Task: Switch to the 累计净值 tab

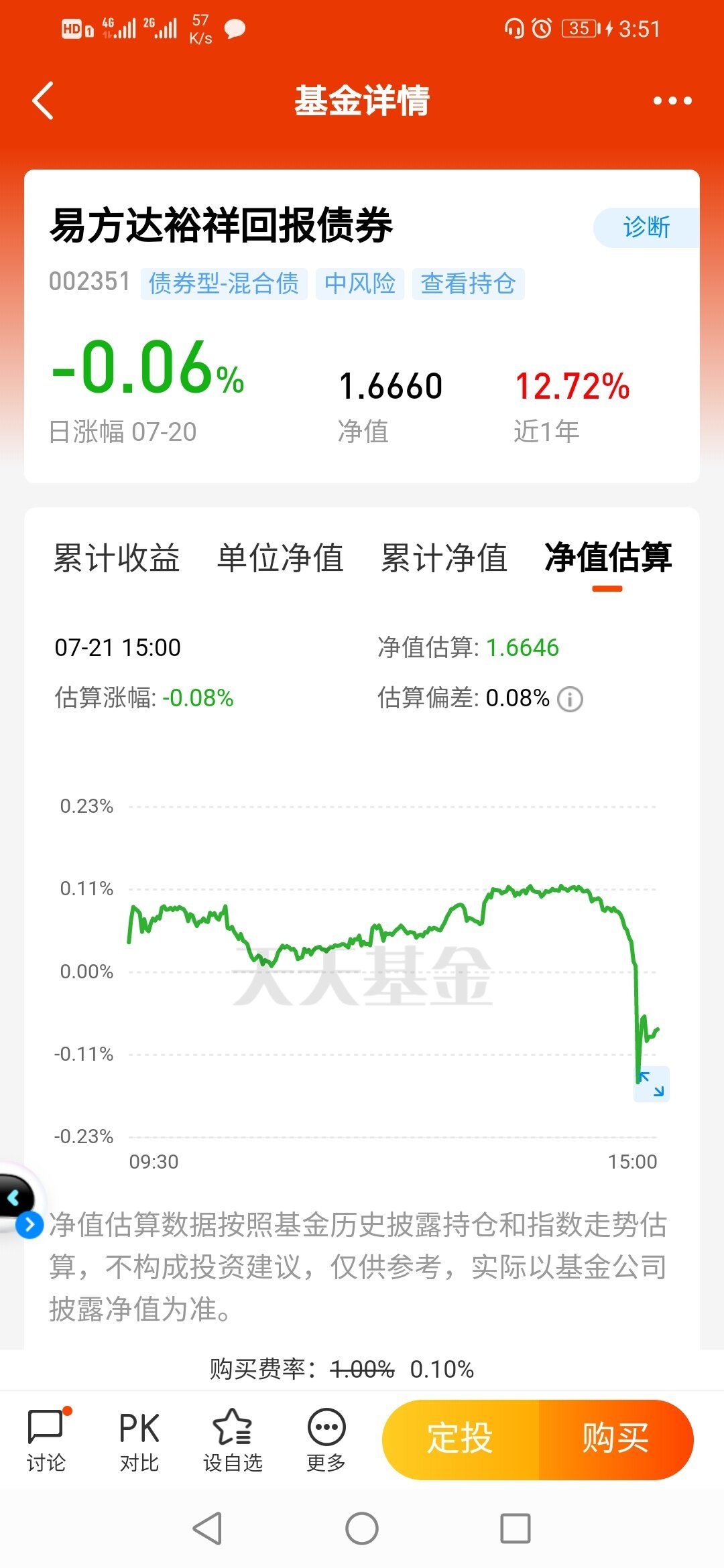Action: [444, 558]
